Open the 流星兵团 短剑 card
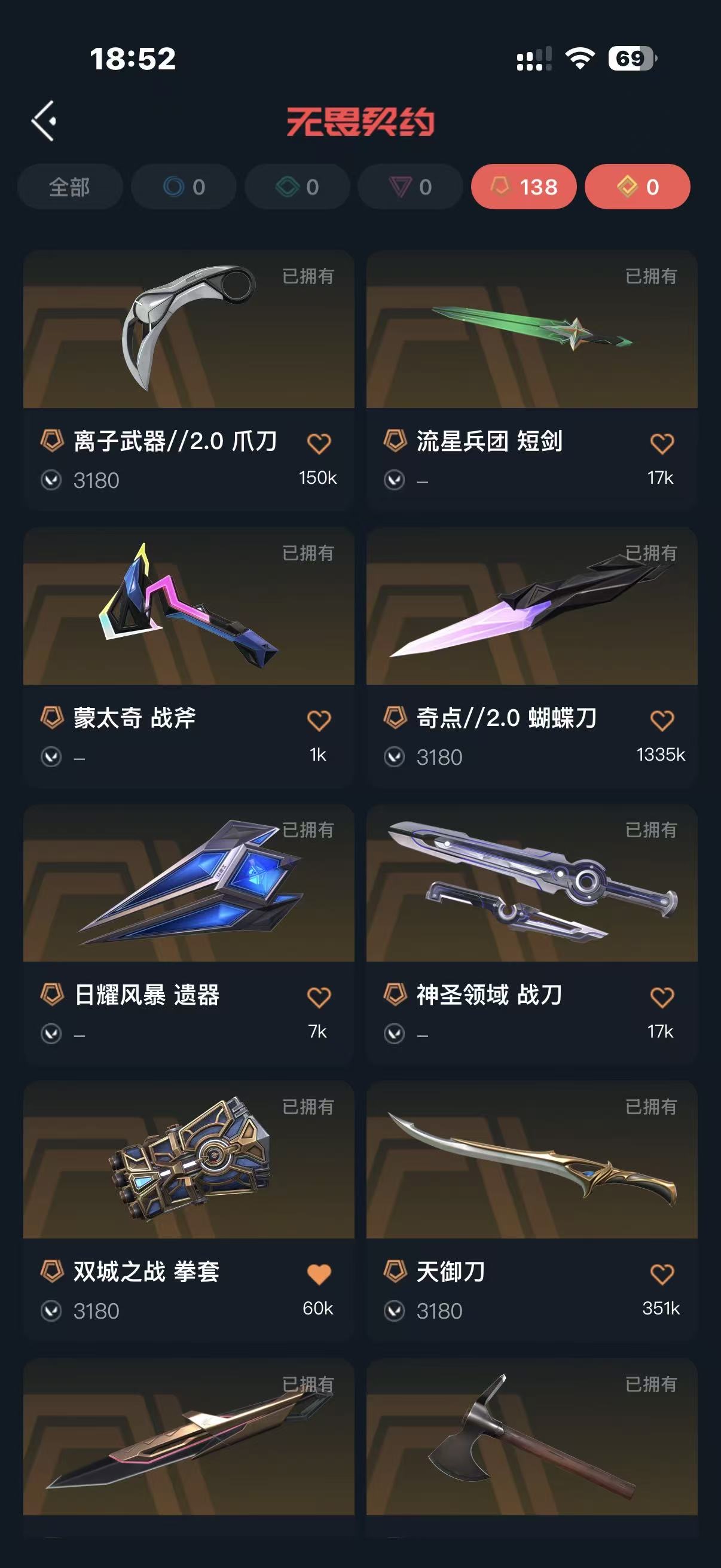721x1568 pixels. click(x=531, y=379)
